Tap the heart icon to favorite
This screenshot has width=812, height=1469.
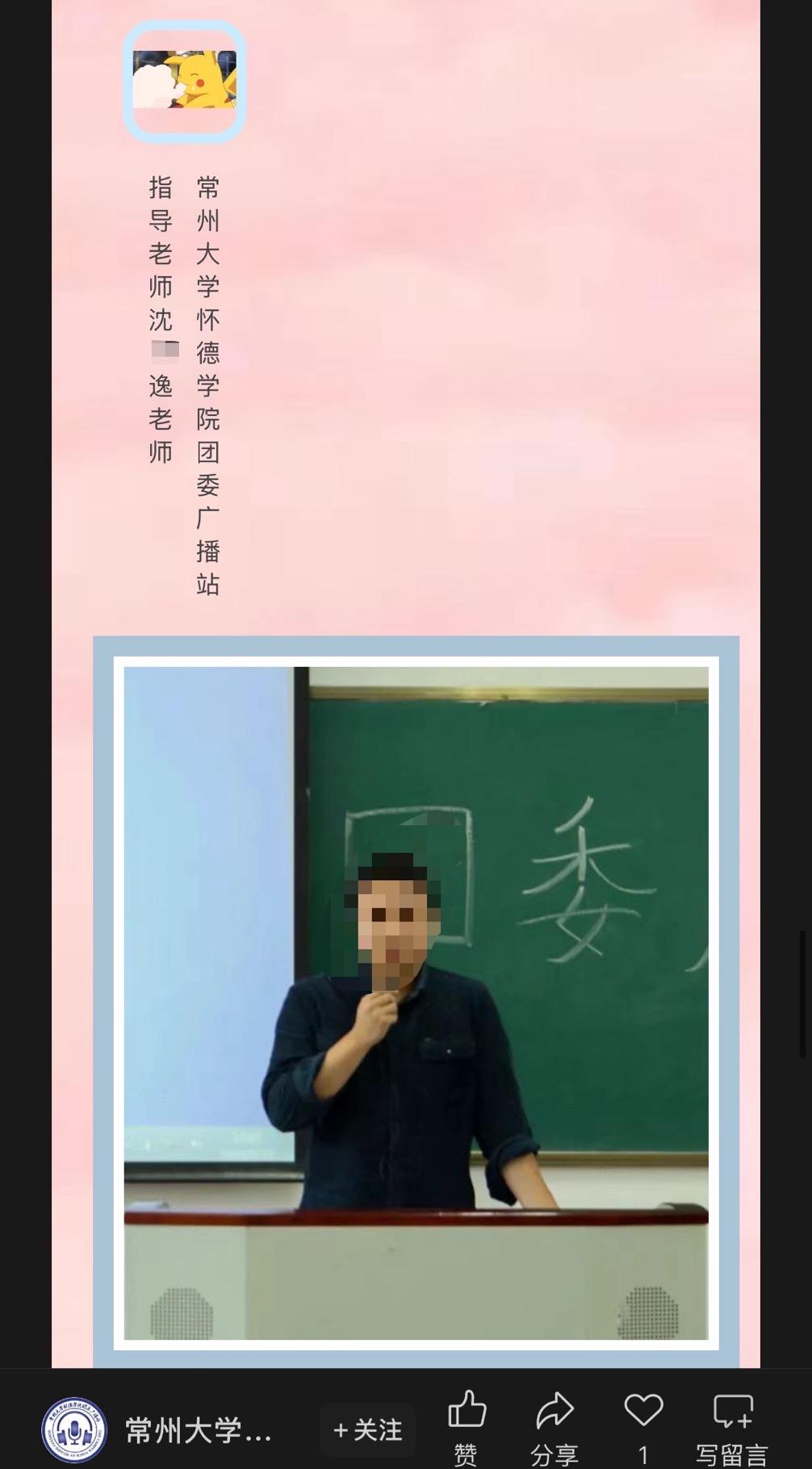click(643, 1412)
